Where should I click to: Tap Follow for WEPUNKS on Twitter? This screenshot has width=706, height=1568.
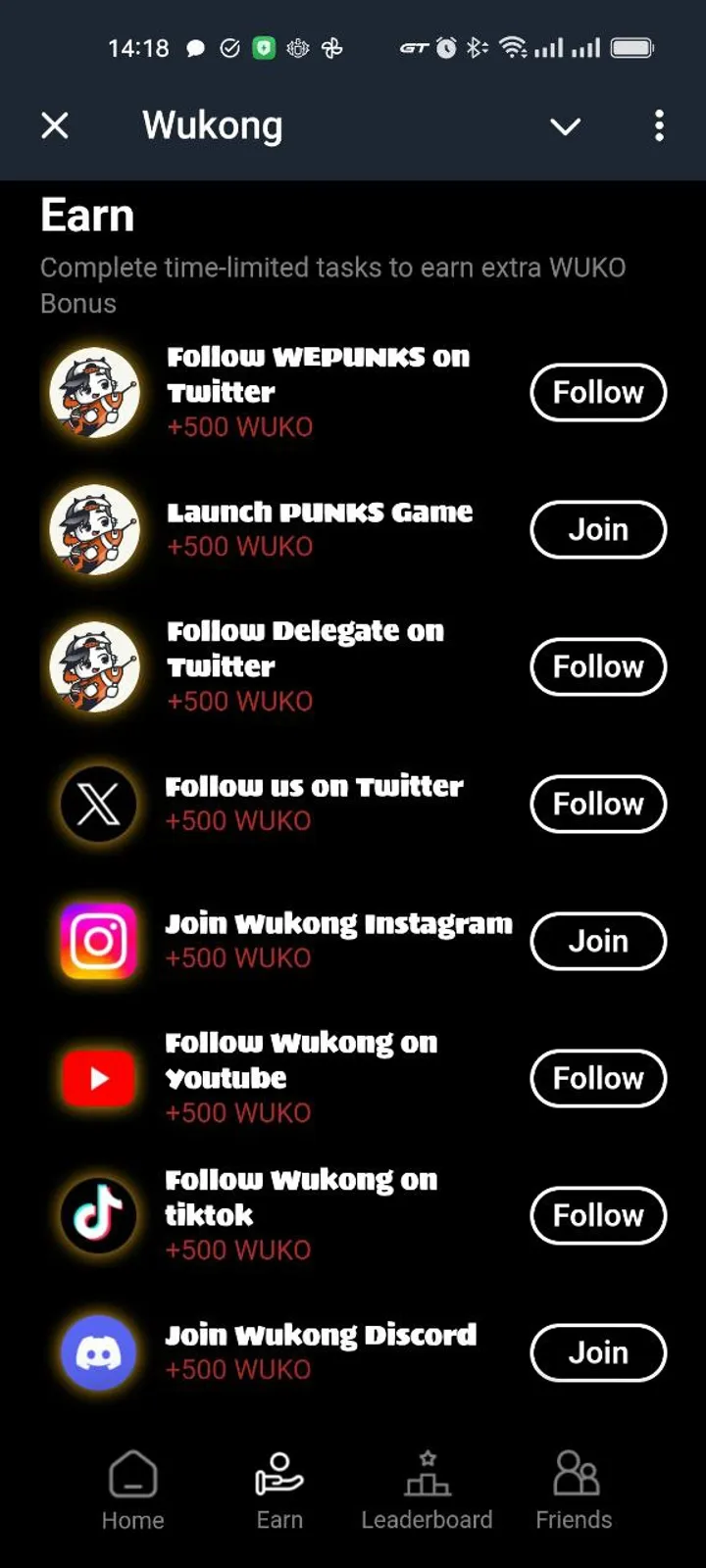pyautogui.click(x=597, y=392)
